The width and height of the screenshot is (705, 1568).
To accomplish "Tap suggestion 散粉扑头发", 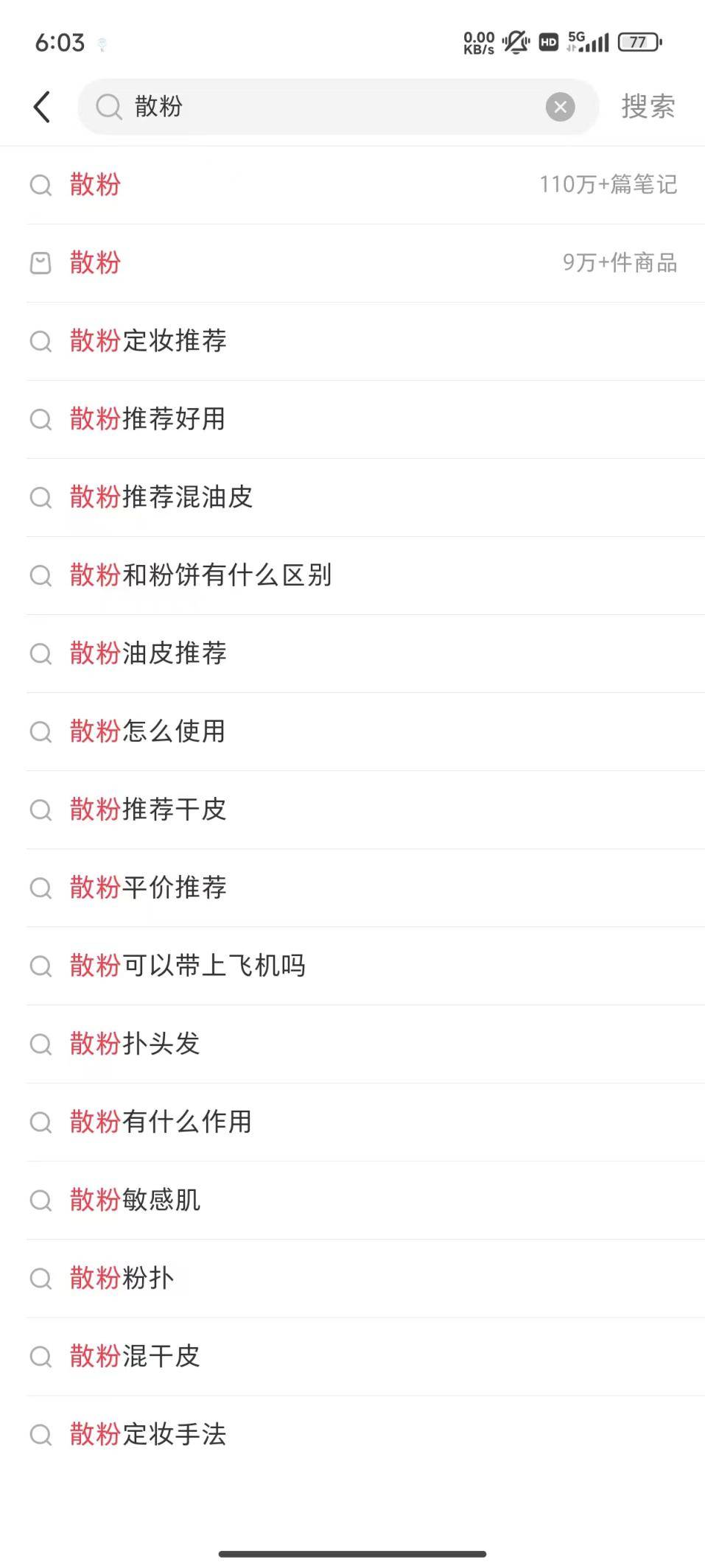I will pyautogui.click(x=352, y=1044).
